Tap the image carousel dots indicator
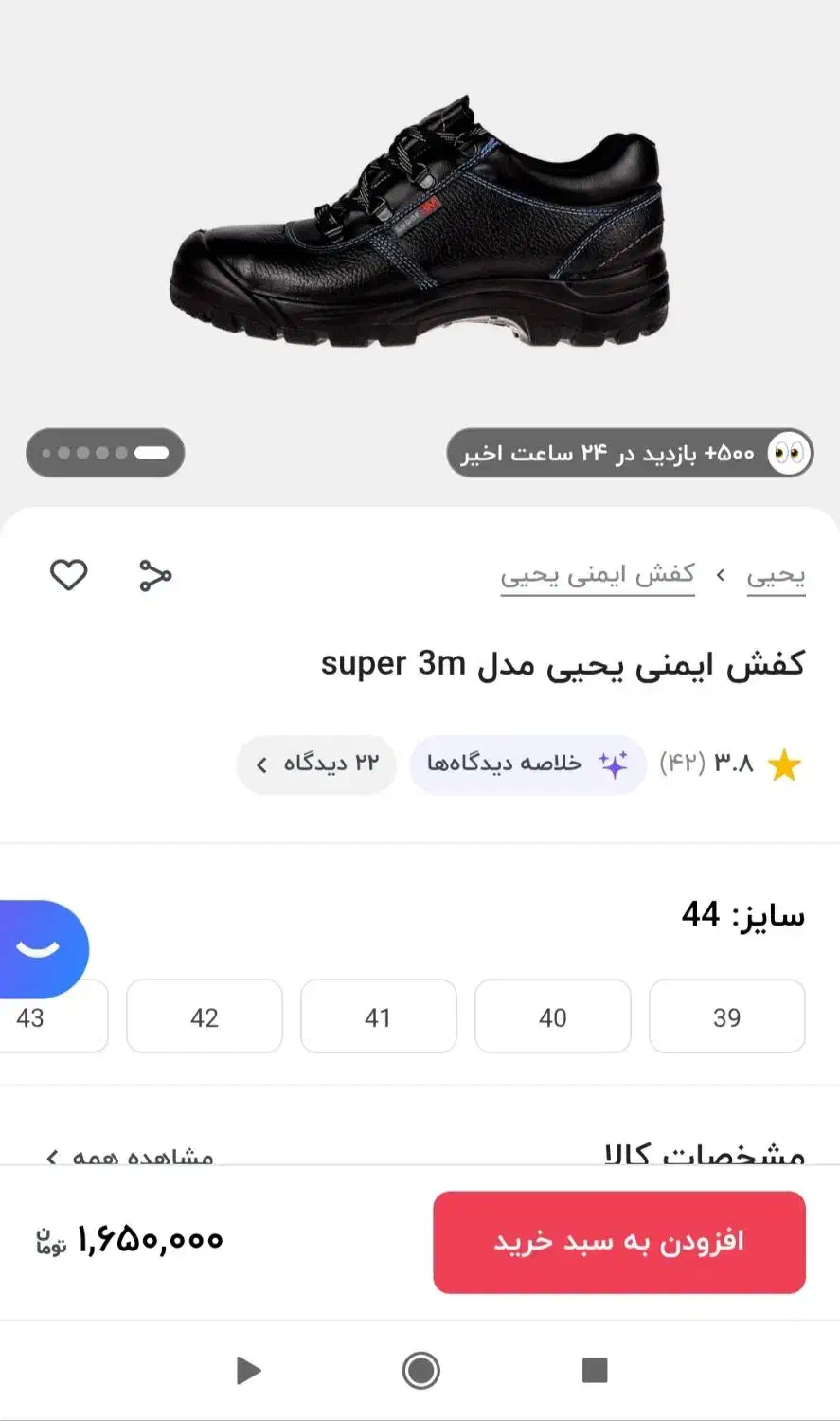 tap(105, 453)
